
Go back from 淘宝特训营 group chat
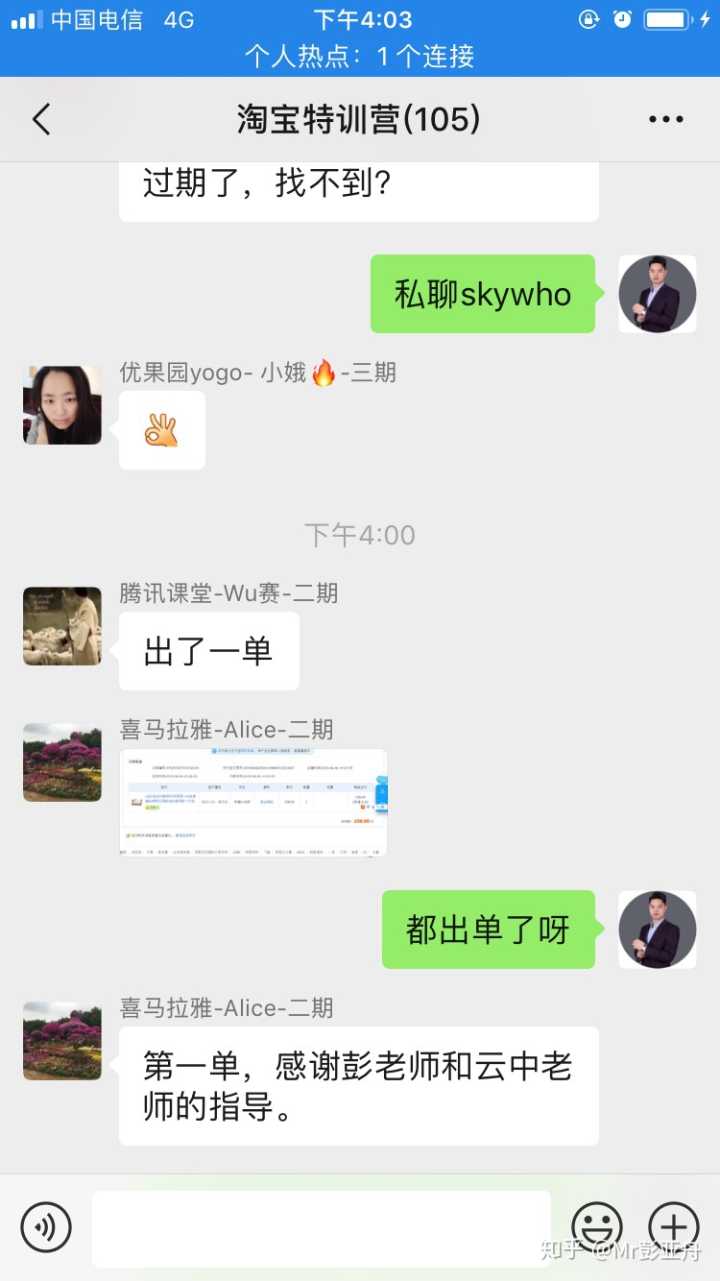tap(41, 120)
